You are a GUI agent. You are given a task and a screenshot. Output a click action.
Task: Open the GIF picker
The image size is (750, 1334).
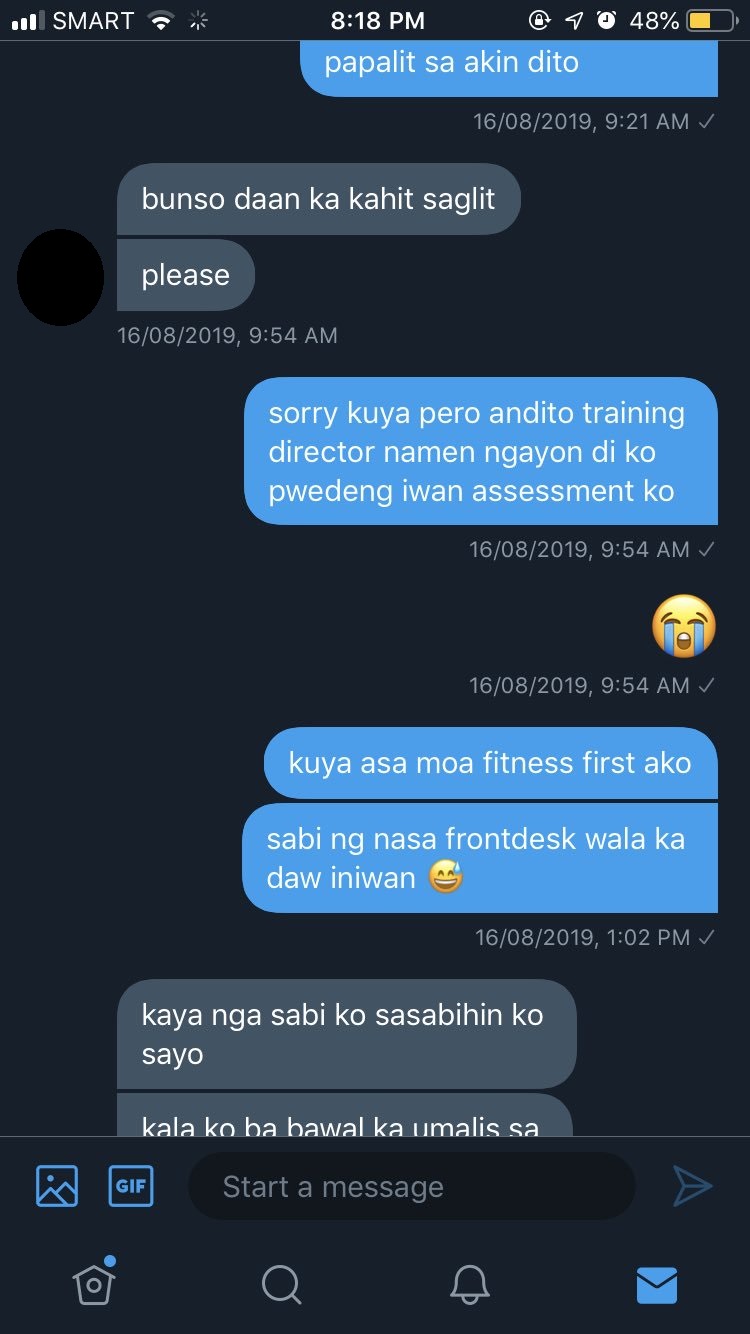click(131, 1186)
